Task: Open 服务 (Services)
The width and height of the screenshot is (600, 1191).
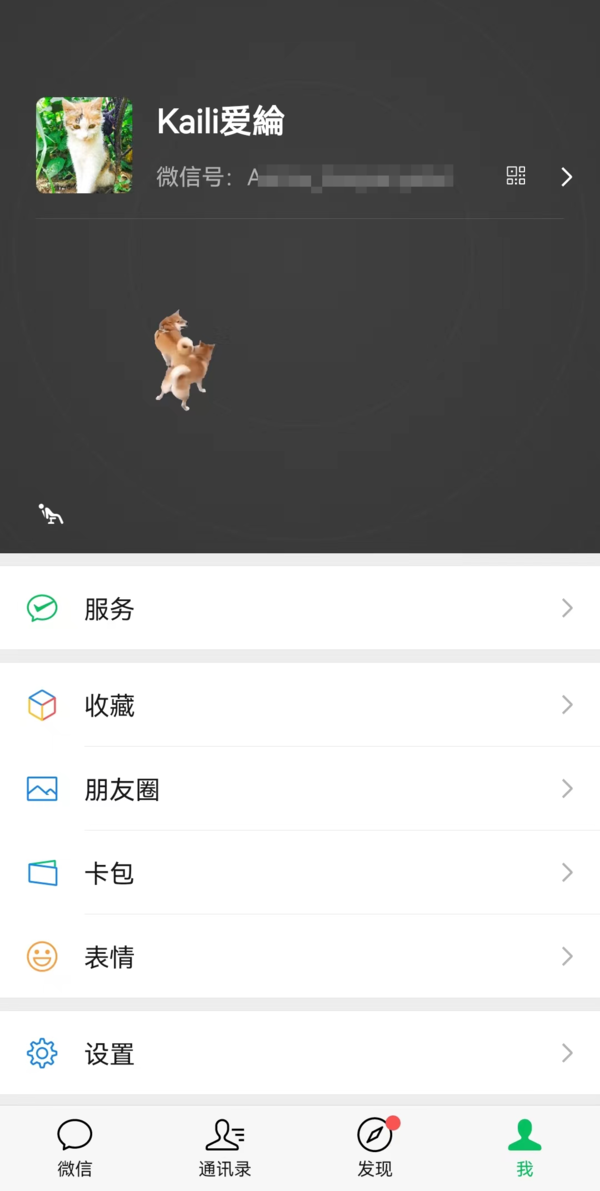Action: pos(300,609)
